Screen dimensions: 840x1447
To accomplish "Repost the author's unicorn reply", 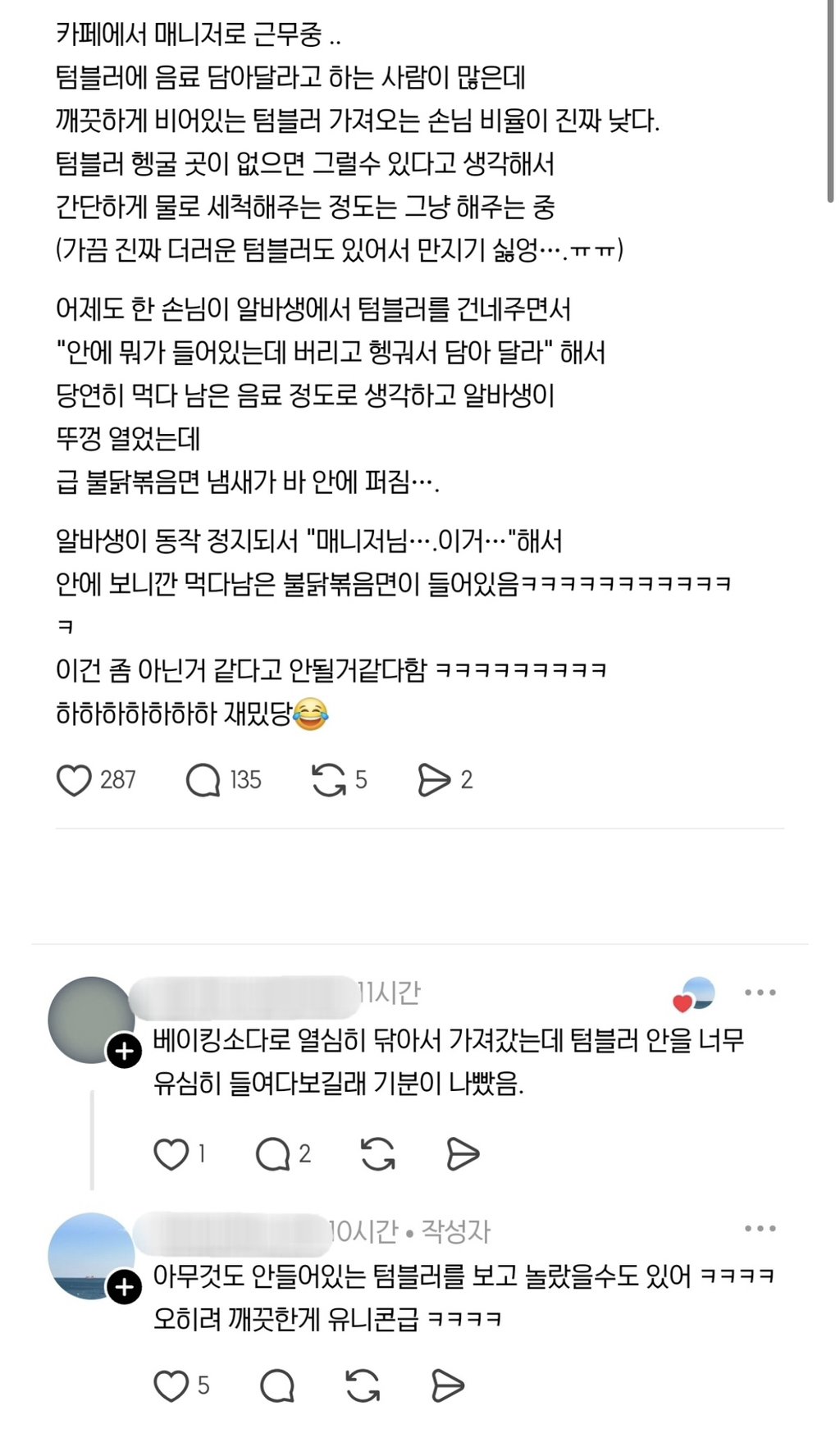I will pos(363,1386).
